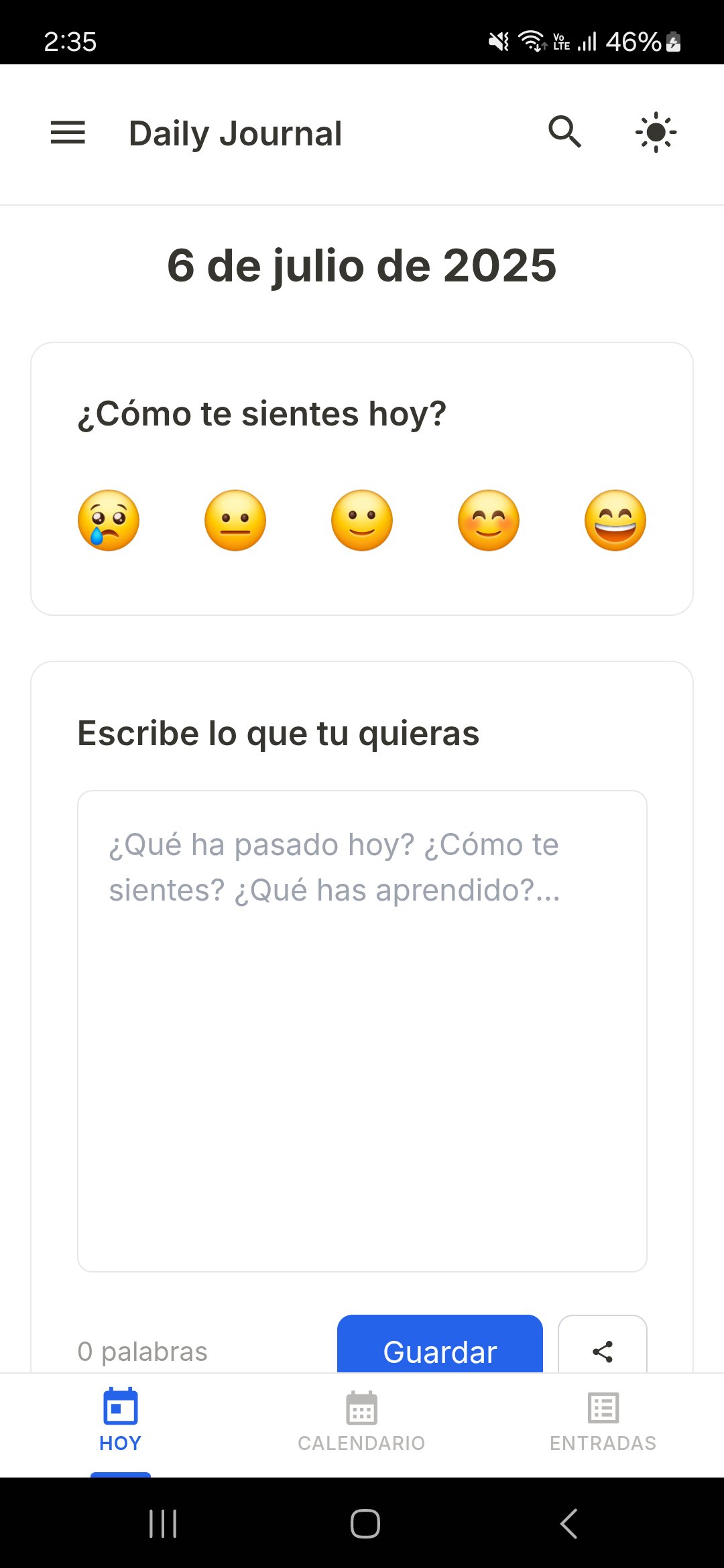Viewport: 724px width, 1568px height.
Task: Open the Entradas tab
Action: tap(603, 1421)
